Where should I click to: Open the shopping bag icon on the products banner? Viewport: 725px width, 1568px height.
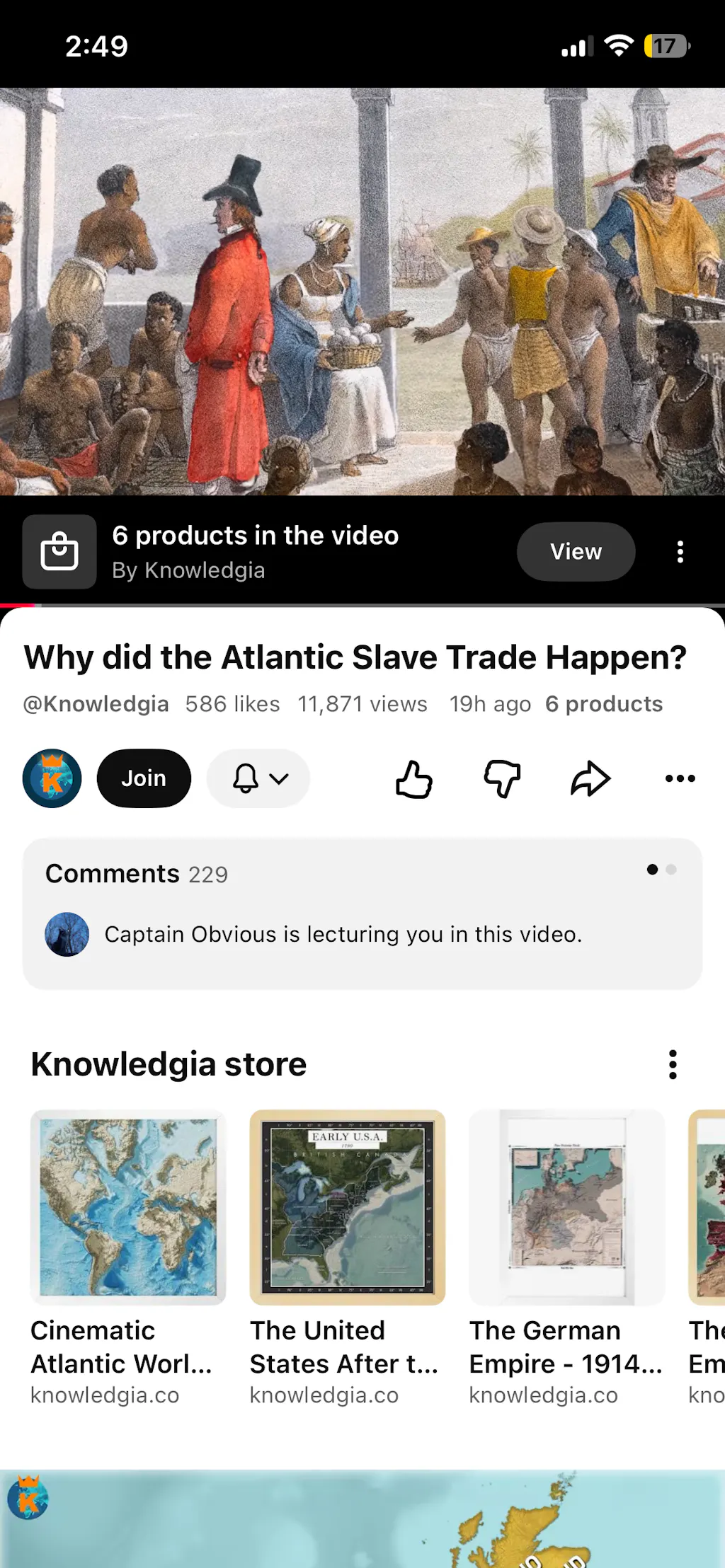(59, 552)
